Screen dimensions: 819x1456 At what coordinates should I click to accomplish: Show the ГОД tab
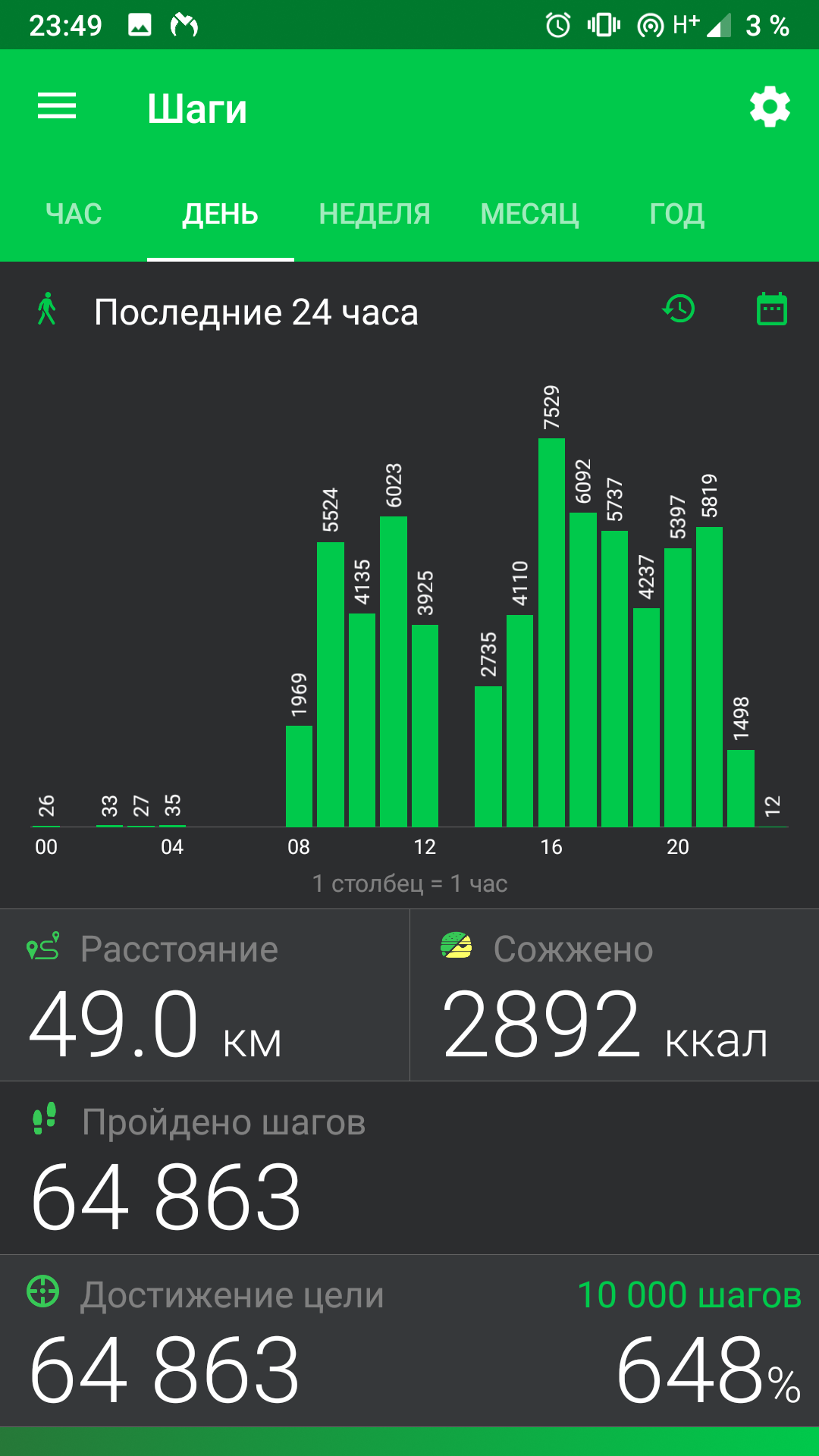676,215
